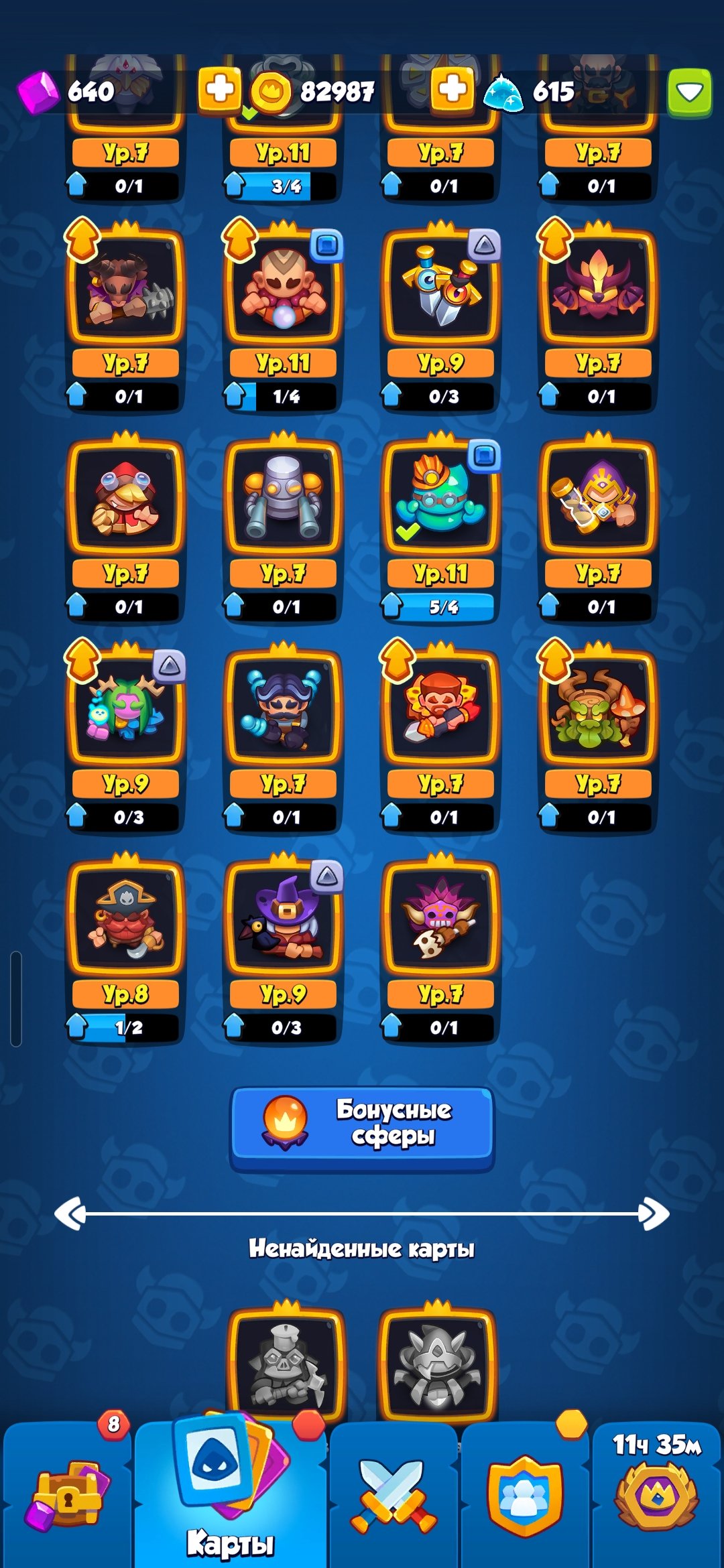Screen dimensions: 724x1568
Task: Add gold coins with the plus button
Action: pyautogui.click(x=452, y=89)
